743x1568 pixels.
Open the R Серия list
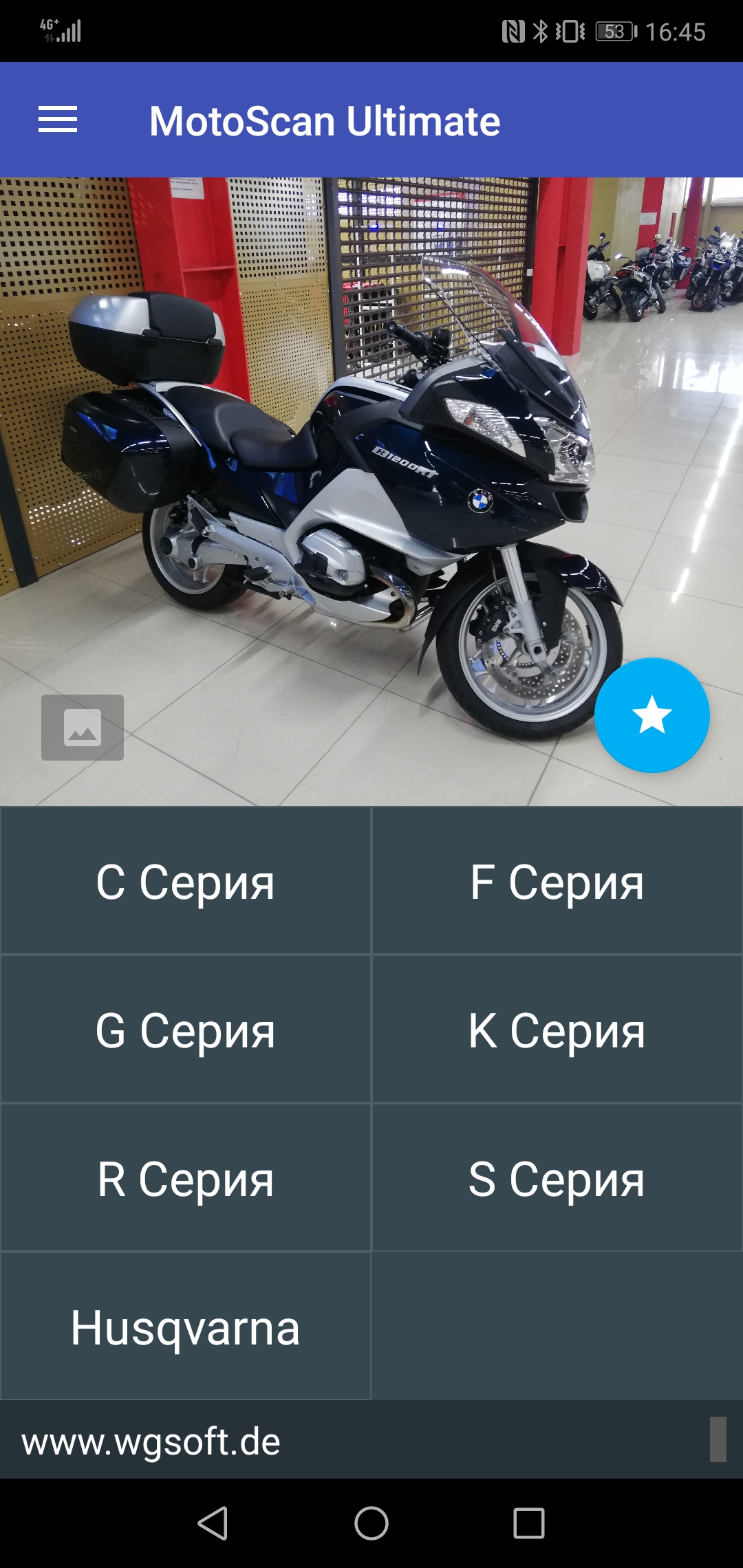[x=186, y=1179]
